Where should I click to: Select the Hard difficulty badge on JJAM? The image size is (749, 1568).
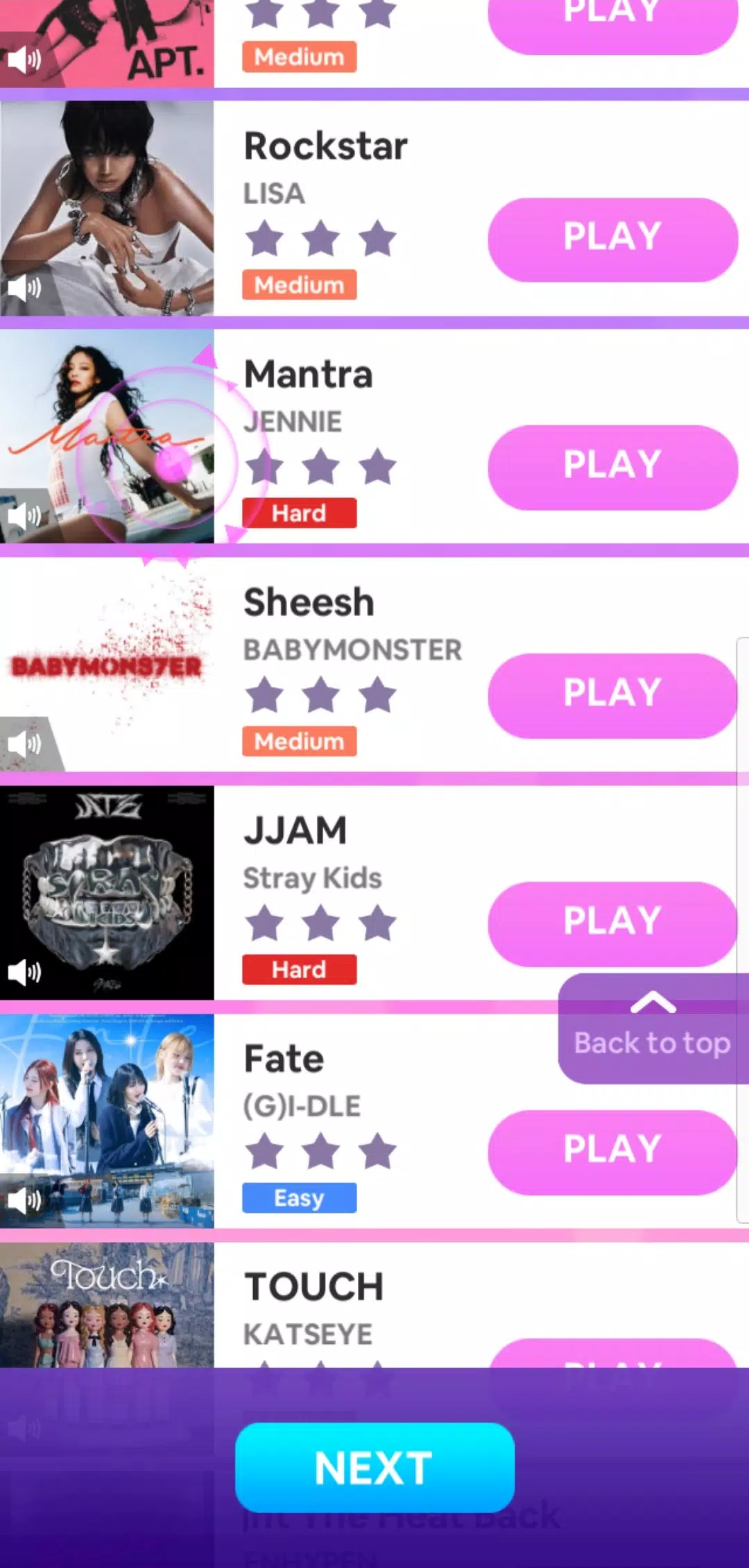299,969
